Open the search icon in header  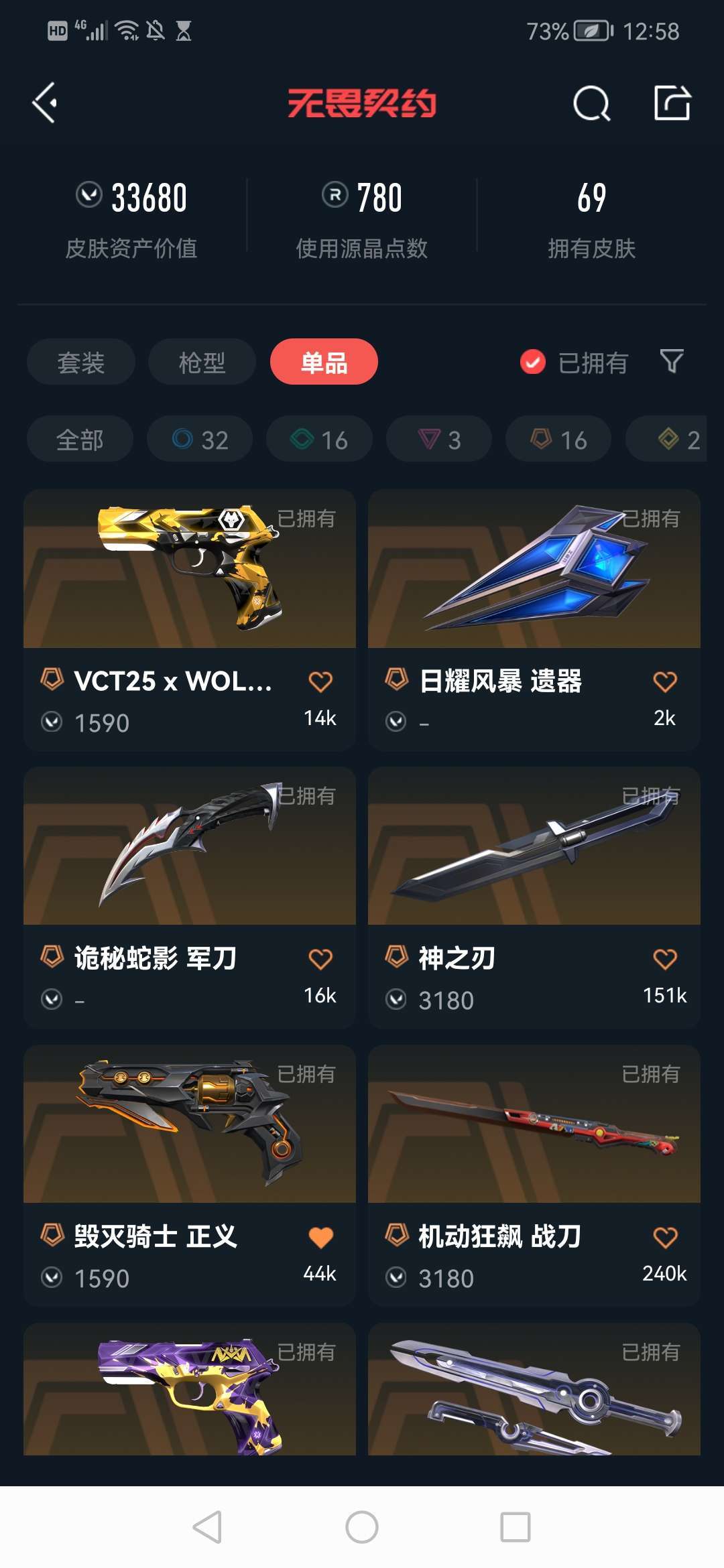click(x=591, y=103)
